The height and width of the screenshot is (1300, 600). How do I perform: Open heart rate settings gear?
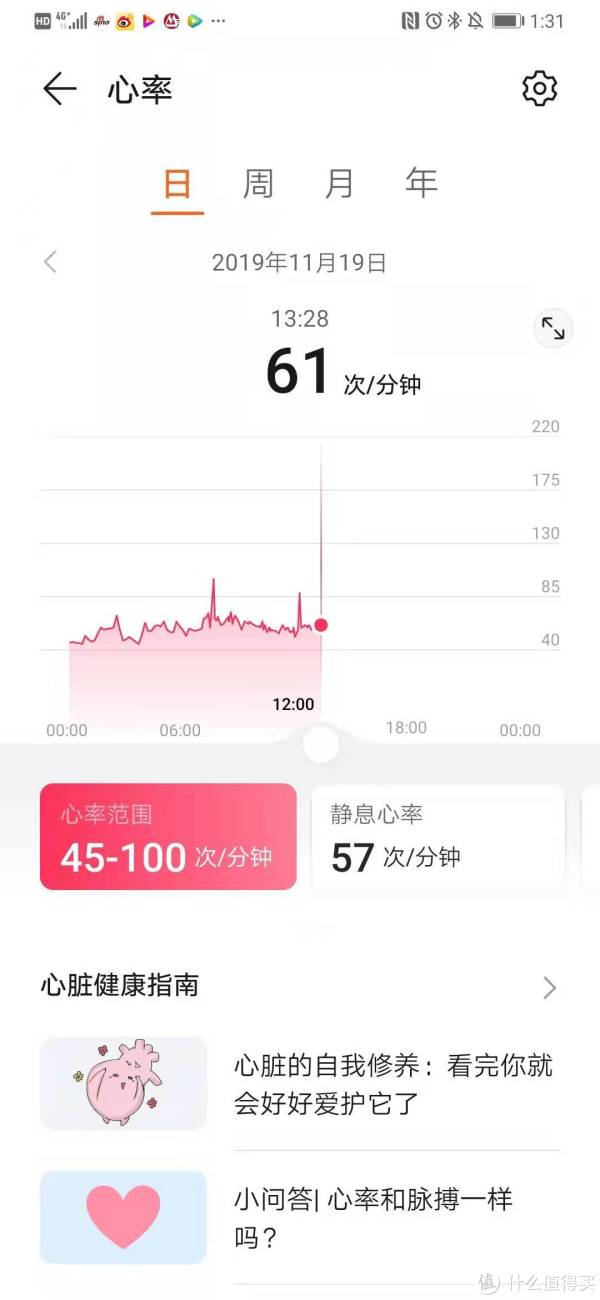[540, 89]
